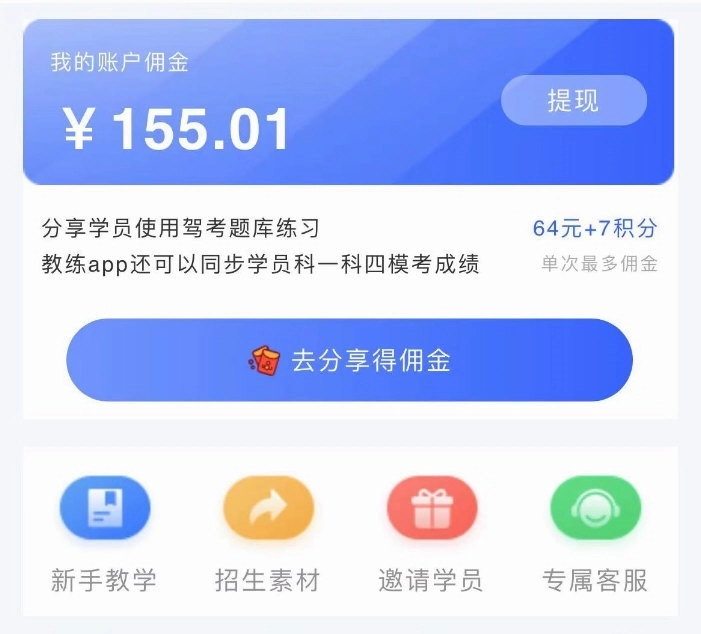
Task: Select 去分享得佣金 to share for commission
Action: tap(349, 360)
